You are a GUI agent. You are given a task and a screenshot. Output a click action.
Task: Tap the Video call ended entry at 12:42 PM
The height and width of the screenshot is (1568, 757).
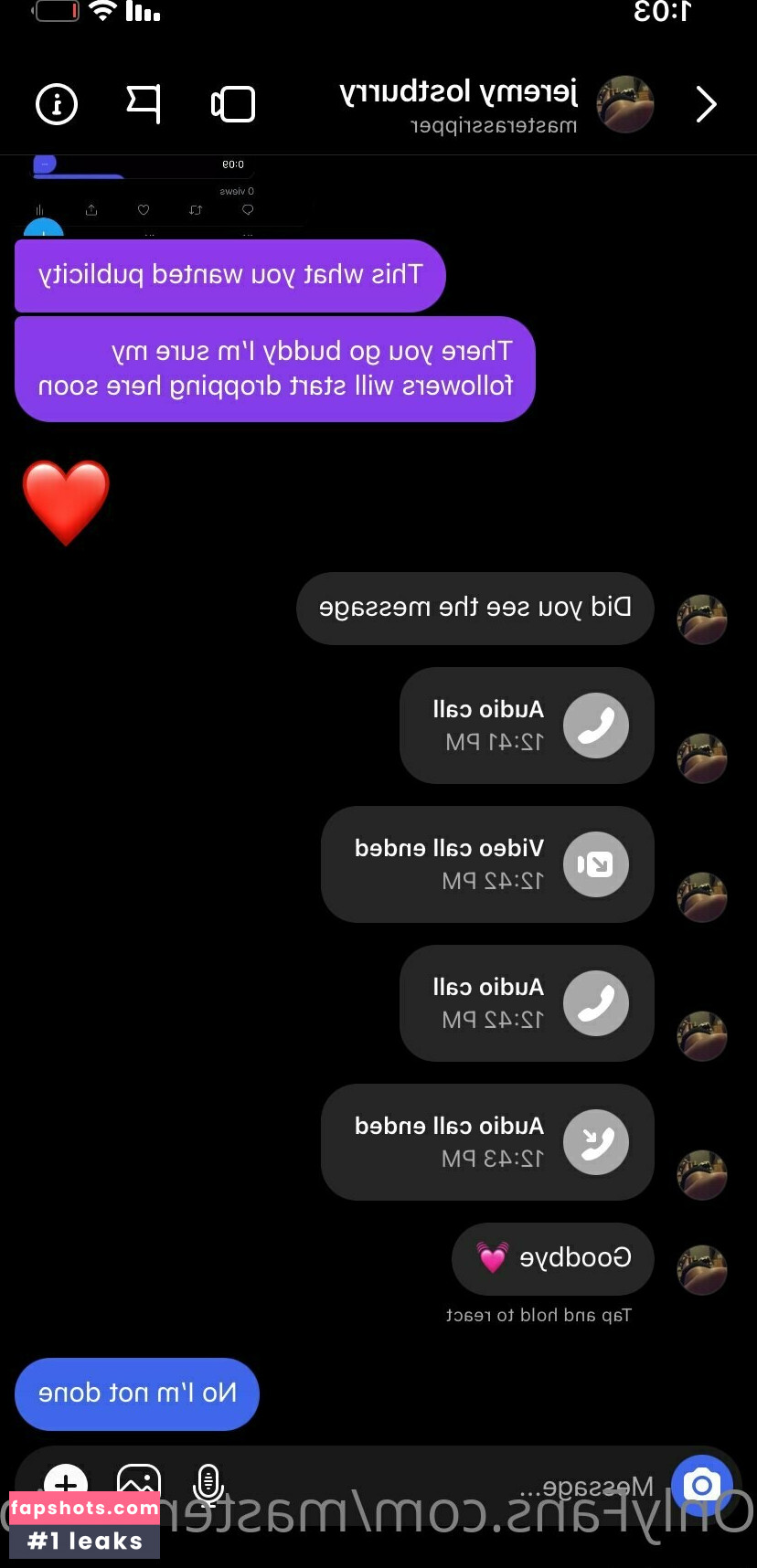[487, 864]
